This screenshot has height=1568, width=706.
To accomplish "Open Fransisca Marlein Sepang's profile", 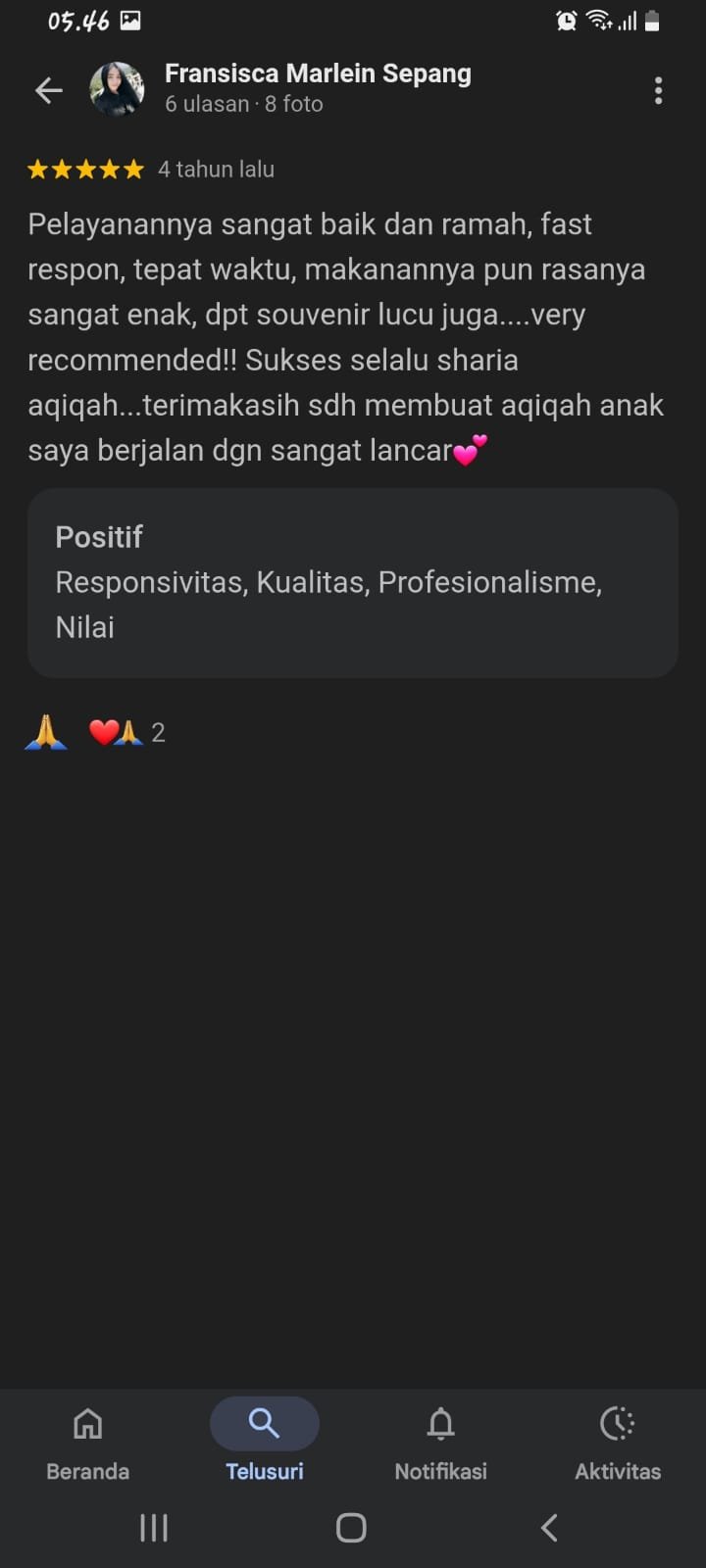I will [317, 74].
